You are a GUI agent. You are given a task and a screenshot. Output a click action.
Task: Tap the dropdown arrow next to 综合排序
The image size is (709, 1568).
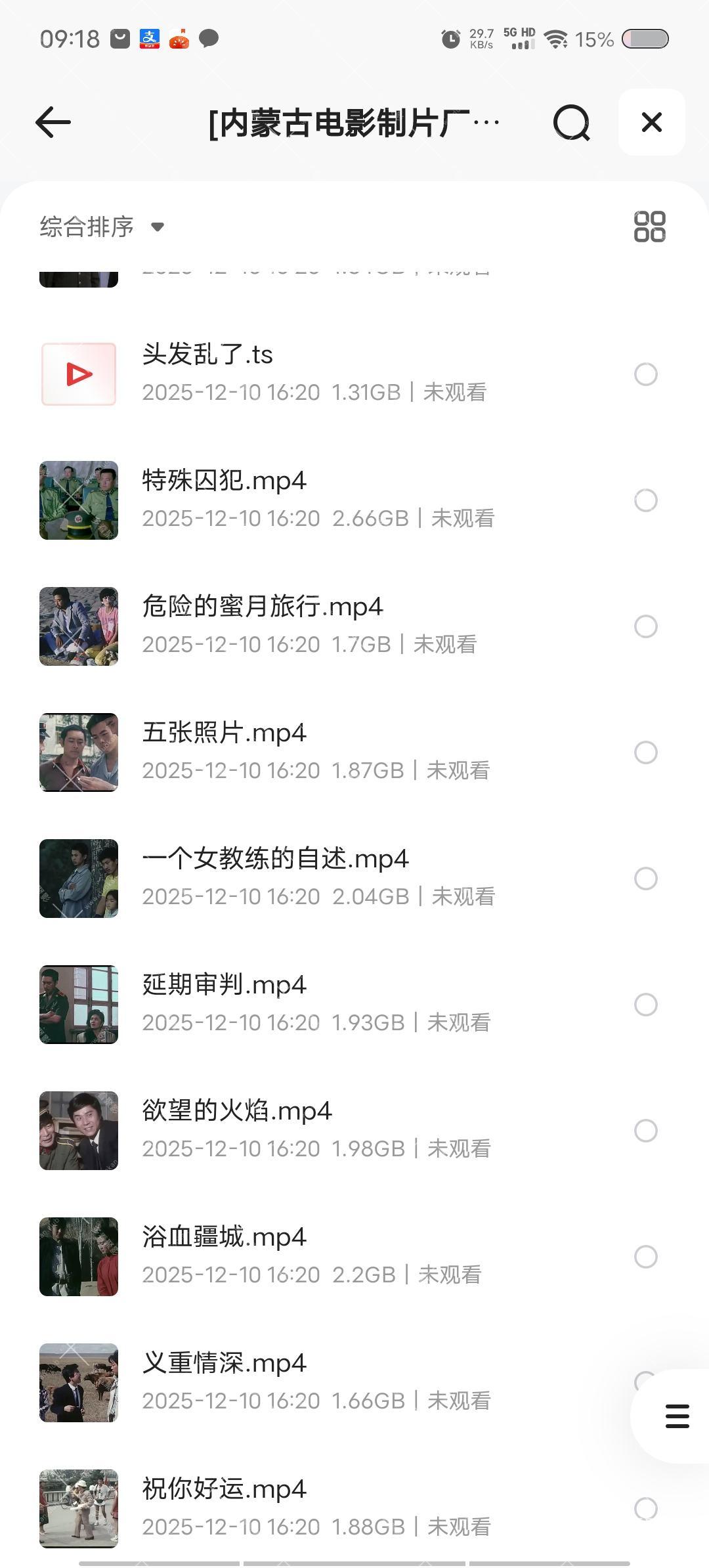tap(158, 227)
